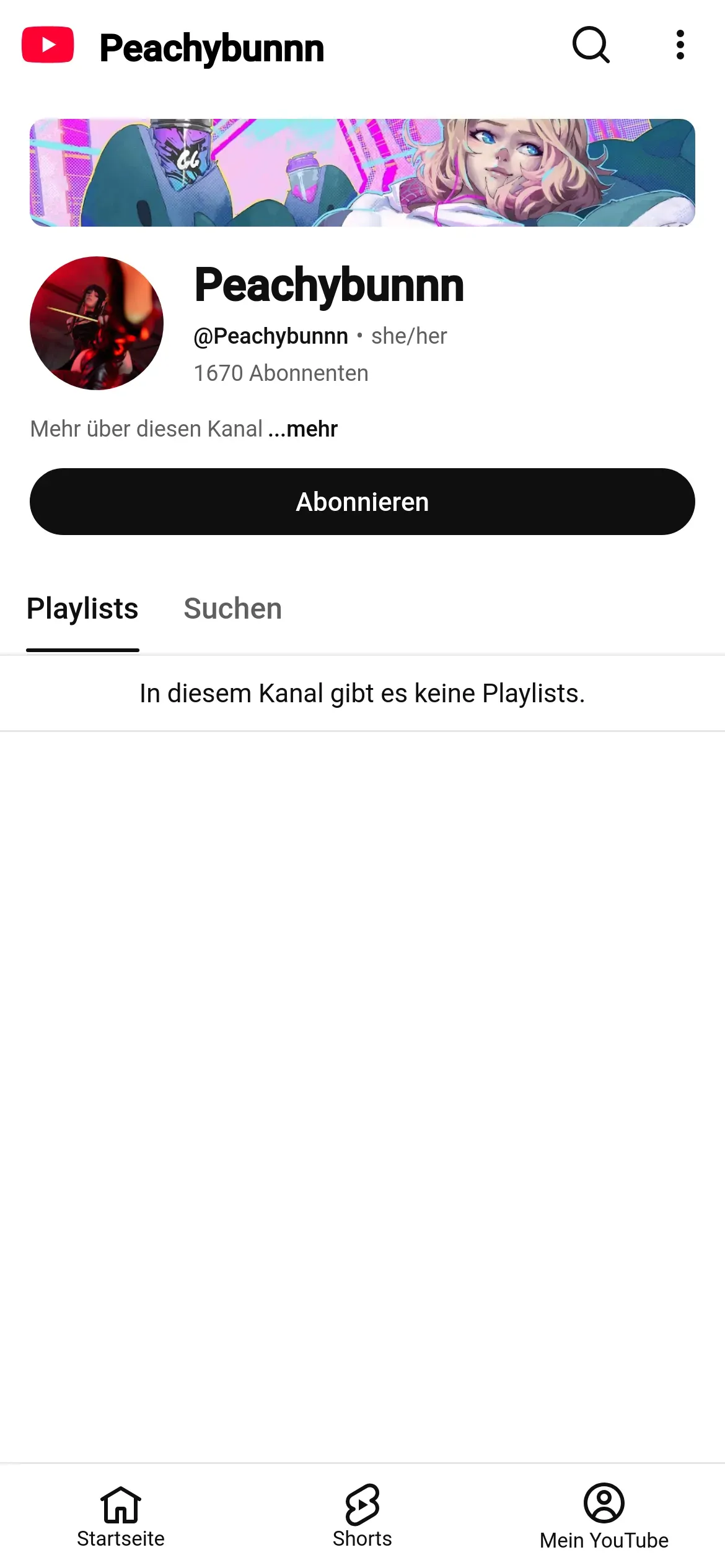Select the Playlists tab
Image resolution: width=725 pixels, height=1568 pixels.
(82, 609)
